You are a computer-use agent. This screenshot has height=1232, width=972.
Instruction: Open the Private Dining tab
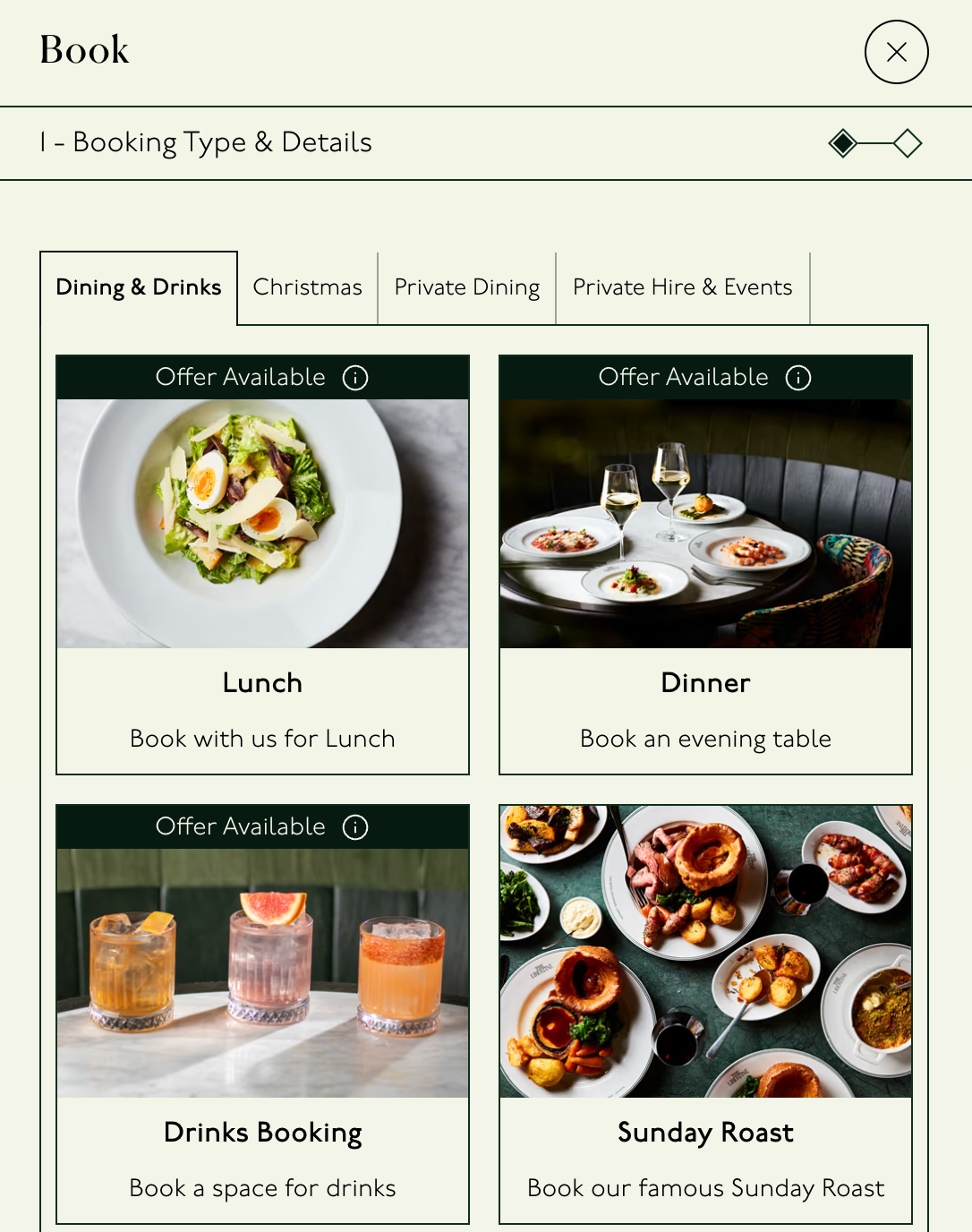click(466, 287)
